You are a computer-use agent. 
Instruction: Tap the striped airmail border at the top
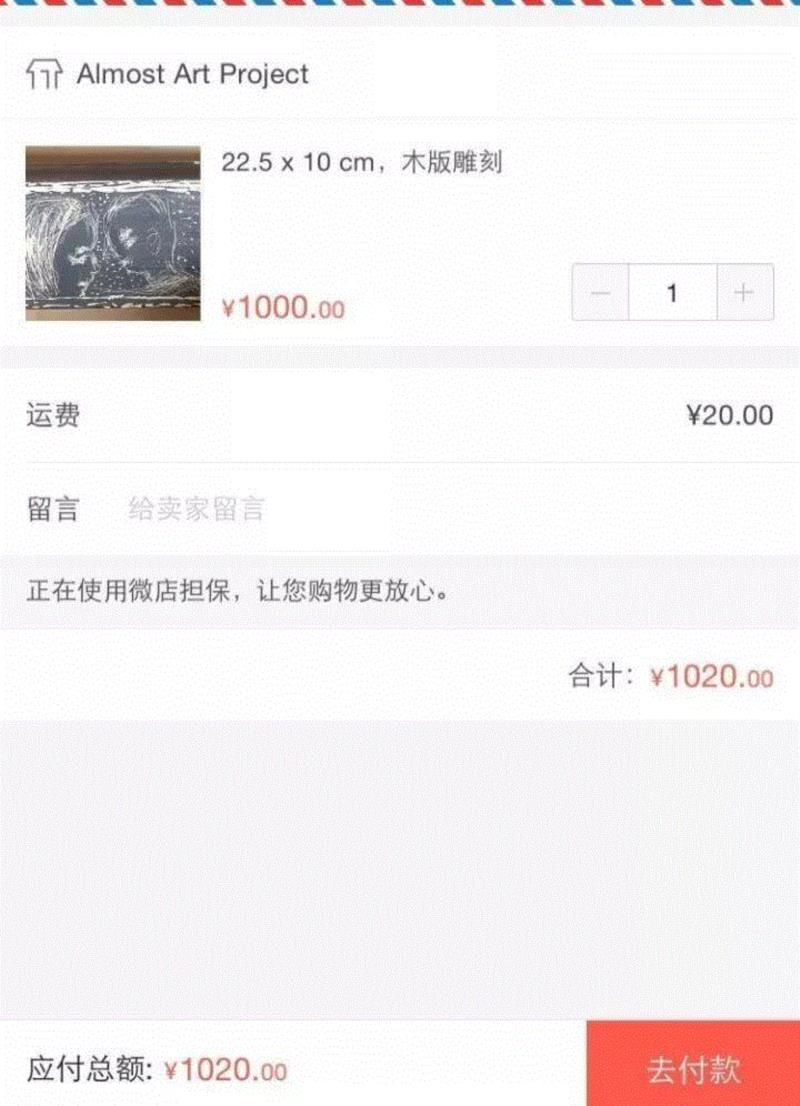coord(400,6)
